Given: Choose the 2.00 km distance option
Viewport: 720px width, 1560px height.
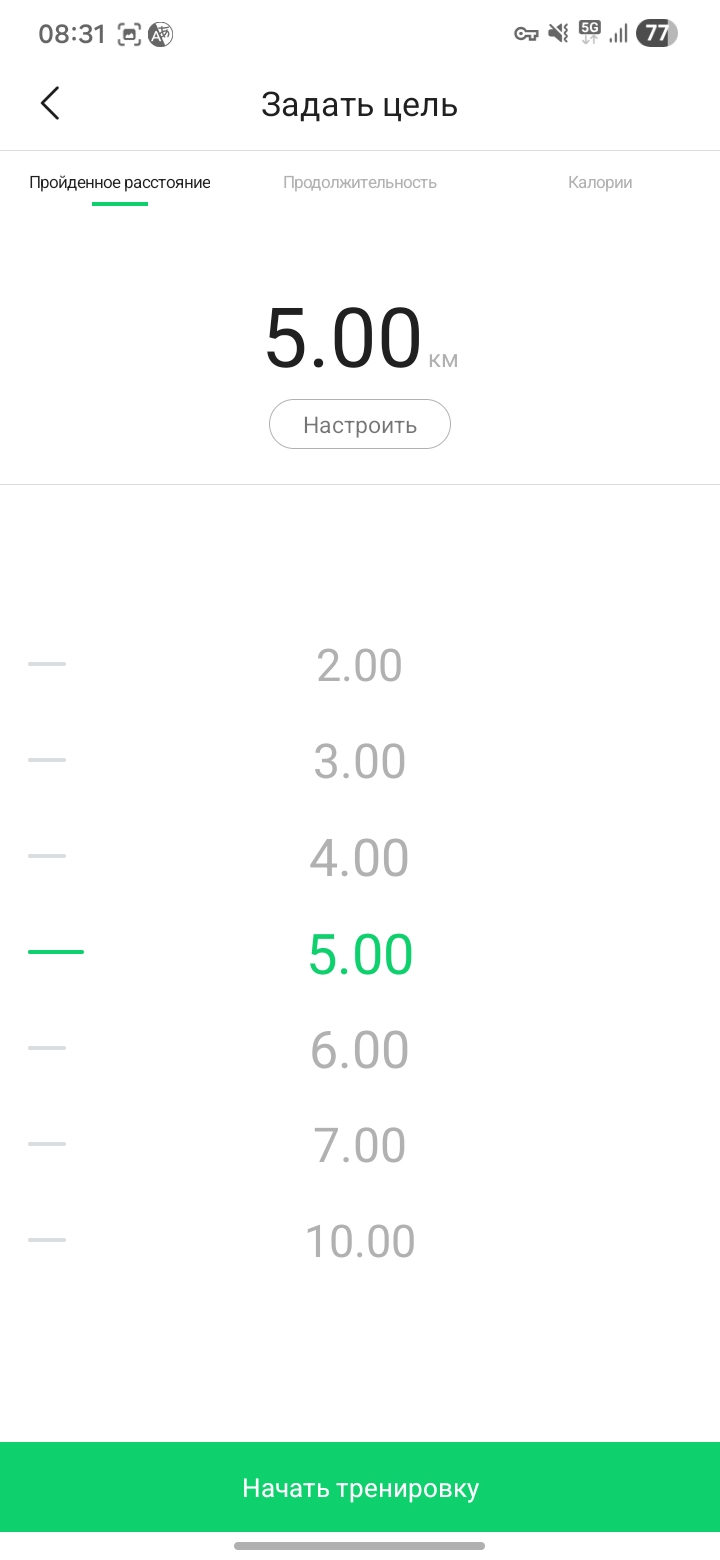Looking at the screenshot, I should point(360,665).
